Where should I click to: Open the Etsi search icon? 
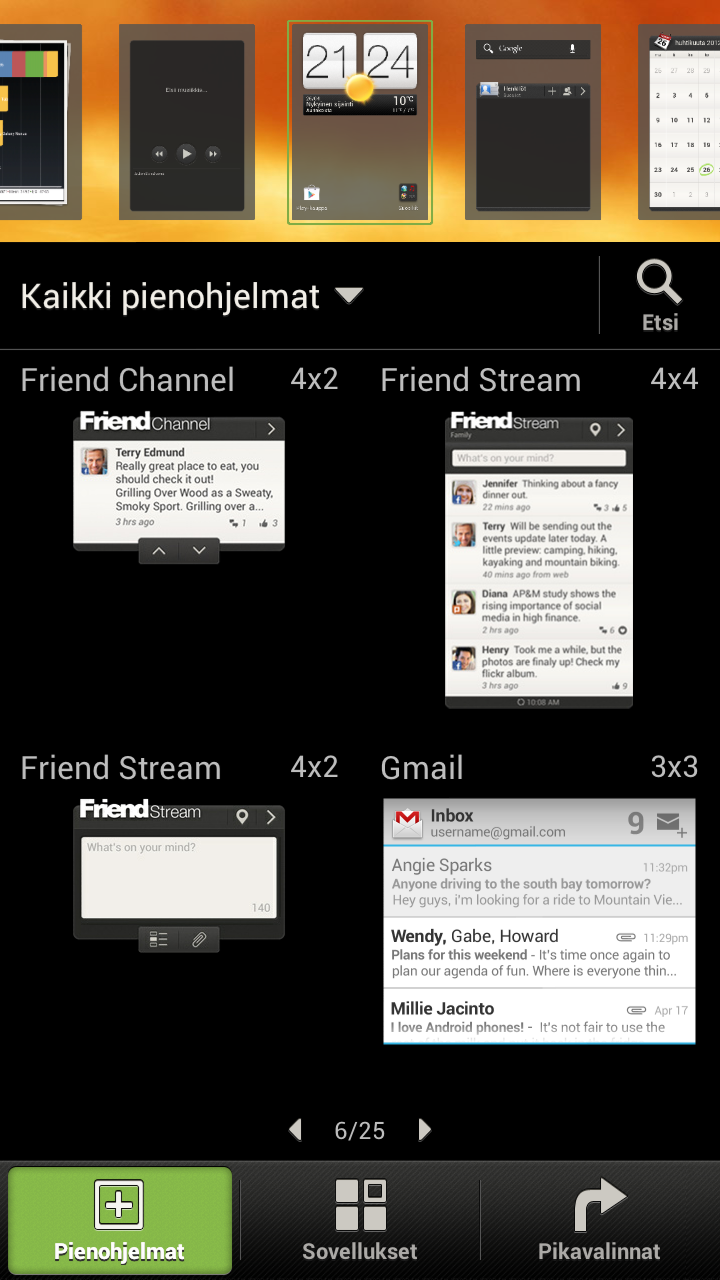(659, 295)
